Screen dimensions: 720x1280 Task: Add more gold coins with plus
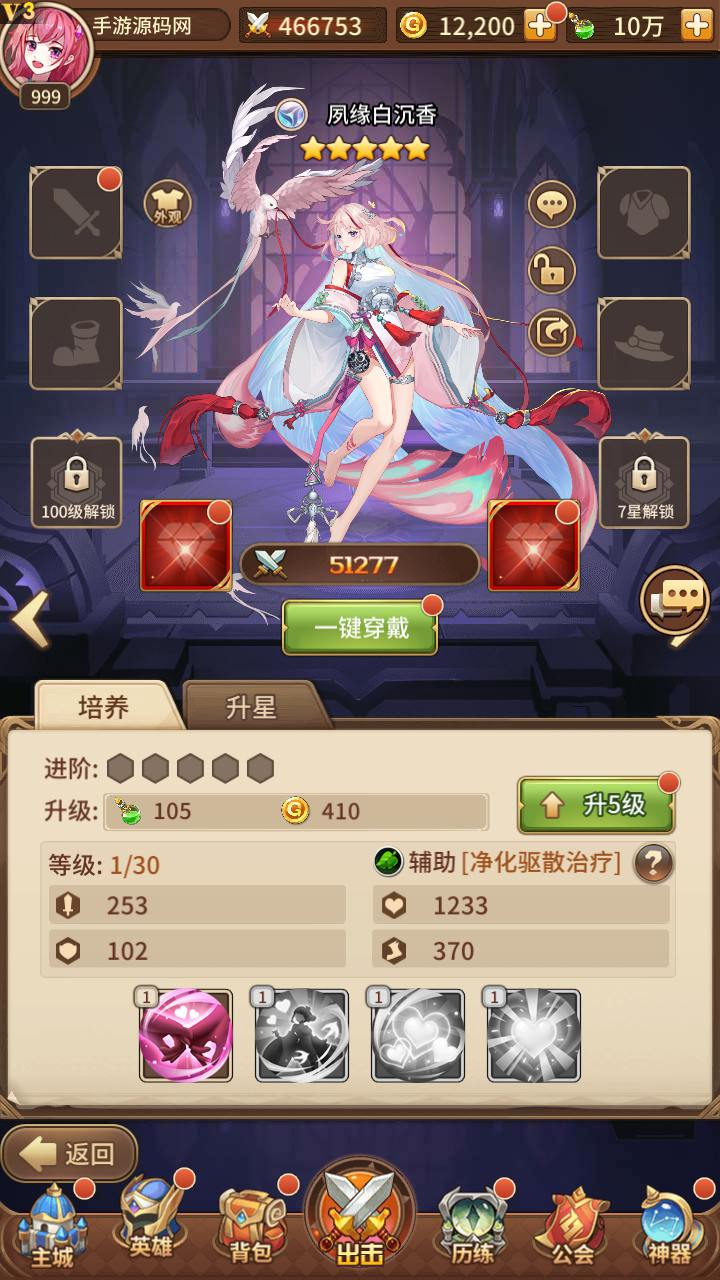(540, 26)
